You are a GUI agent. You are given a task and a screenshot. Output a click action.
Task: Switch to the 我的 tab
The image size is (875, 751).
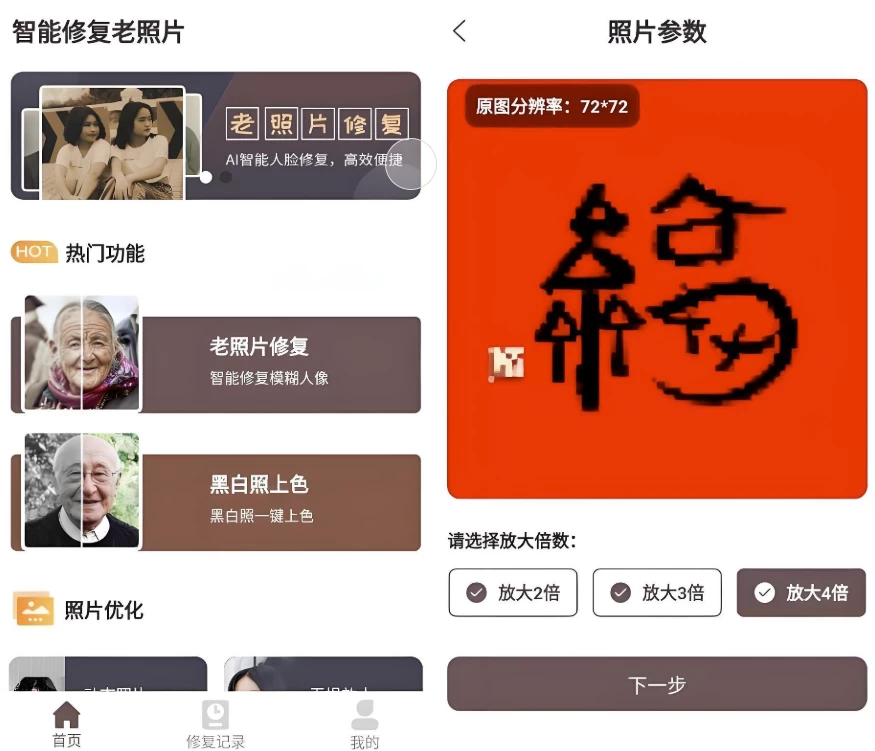365,725
